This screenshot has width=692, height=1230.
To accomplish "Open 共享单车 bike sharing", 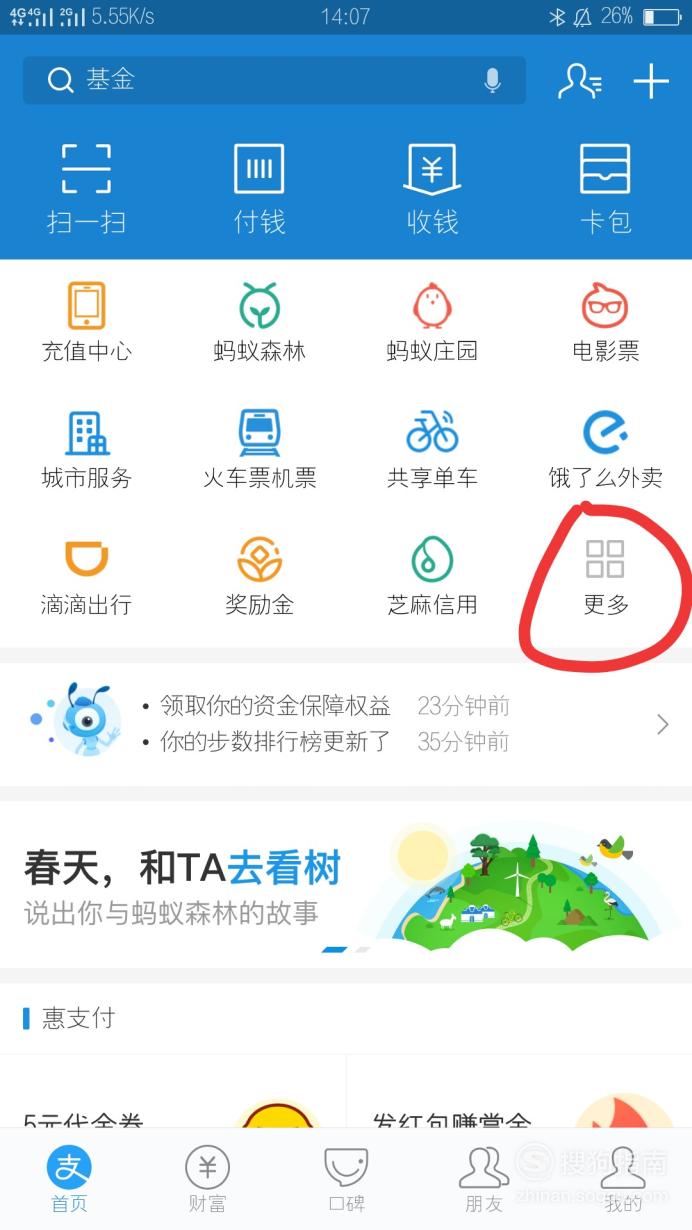I will [432, 449].
